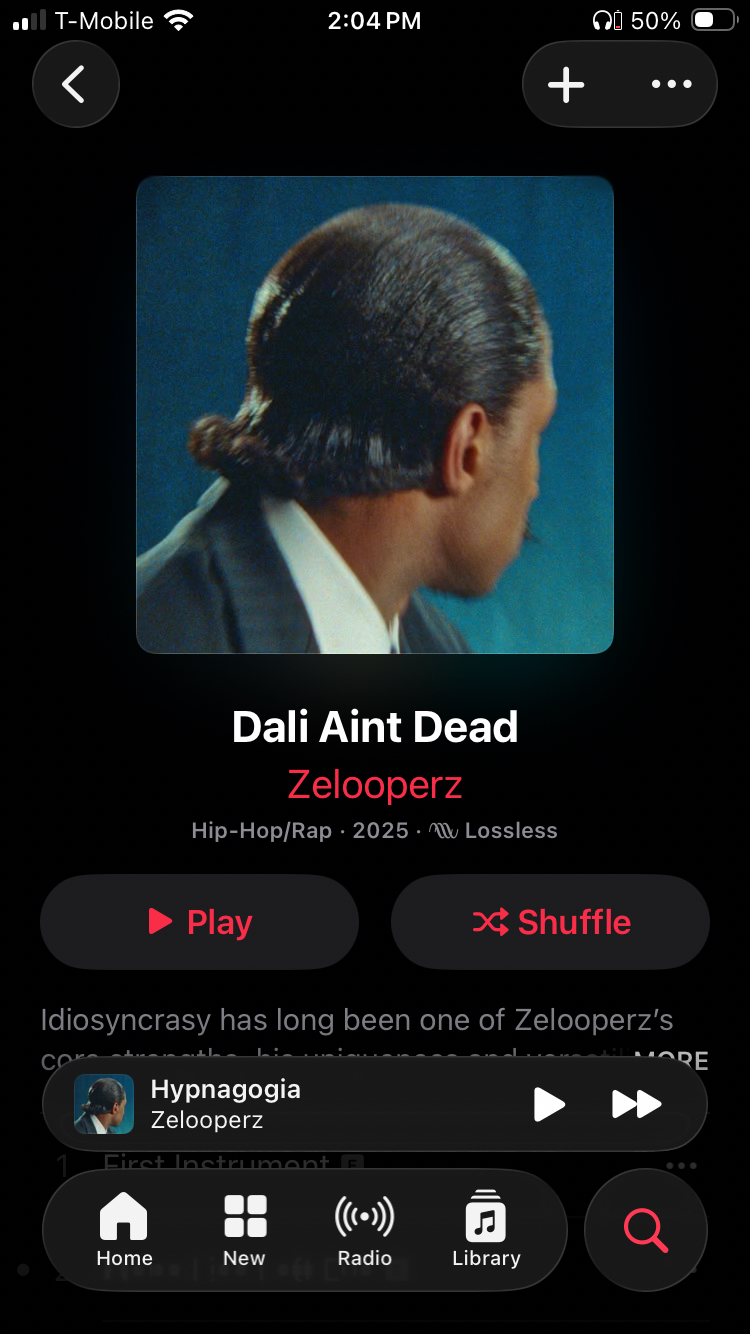The image size is (750, 1334).
Task: Open the search tab
Action: 646,1230
